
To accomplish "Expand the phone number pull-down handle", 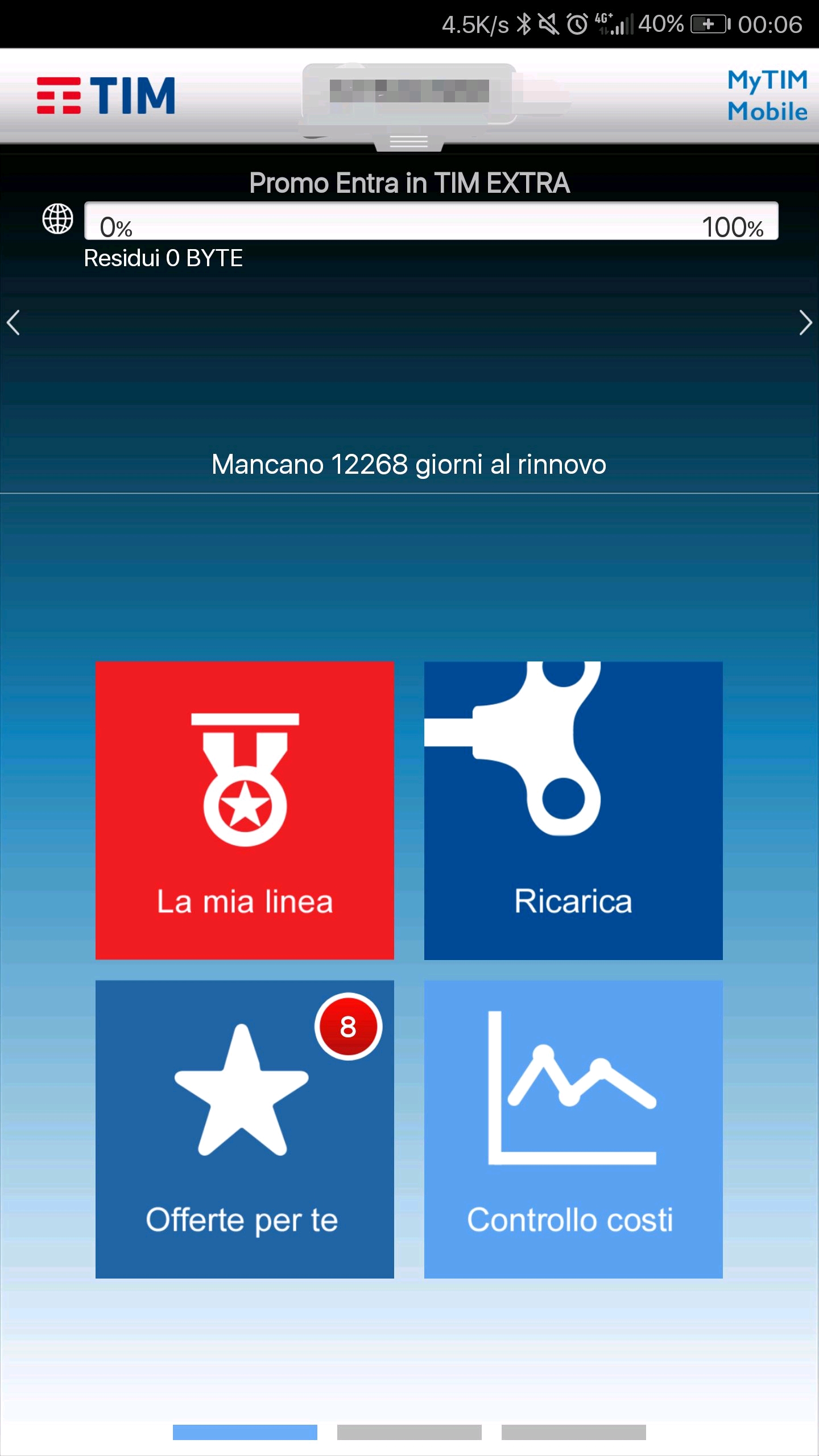I will (408, 141).
